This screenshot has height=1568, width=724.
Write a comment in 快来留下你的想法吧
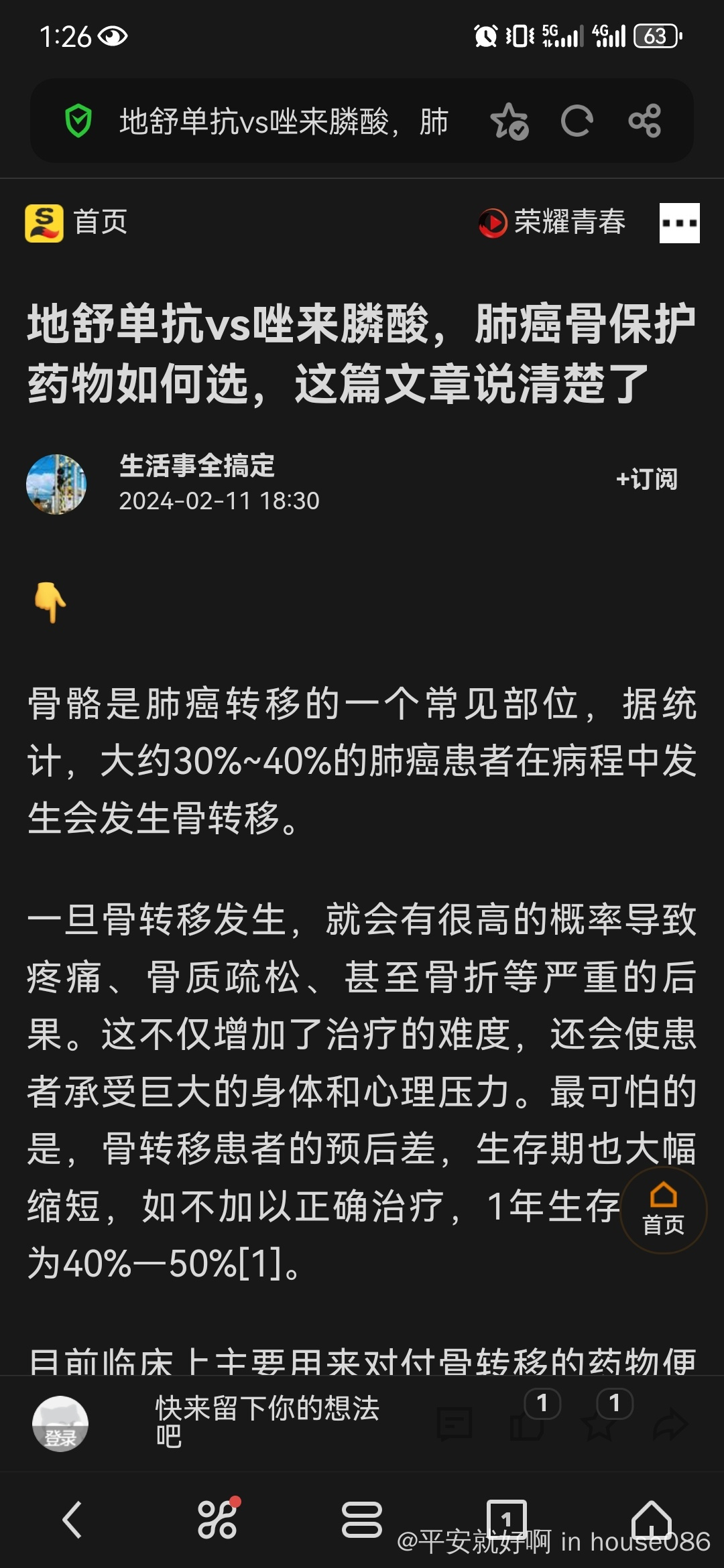point(268,1421)
